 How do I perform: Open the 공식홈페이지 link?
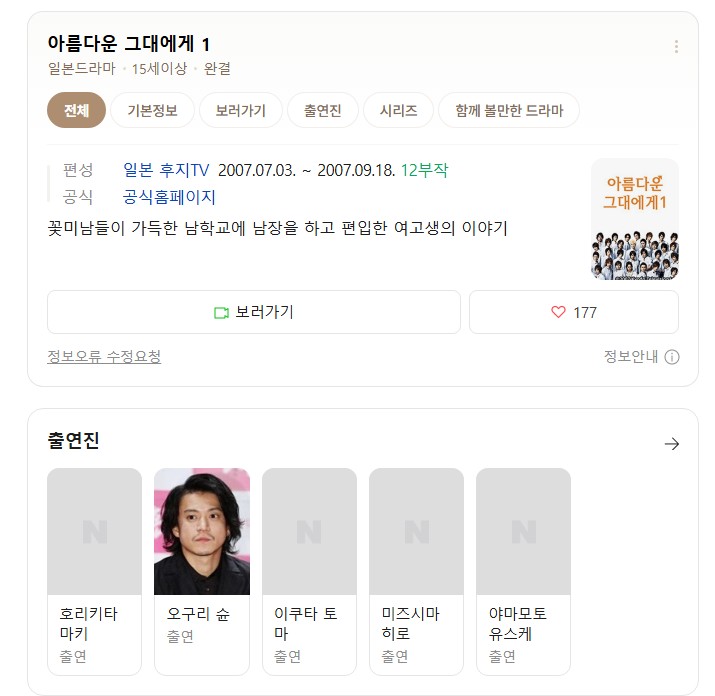point(169,197)
